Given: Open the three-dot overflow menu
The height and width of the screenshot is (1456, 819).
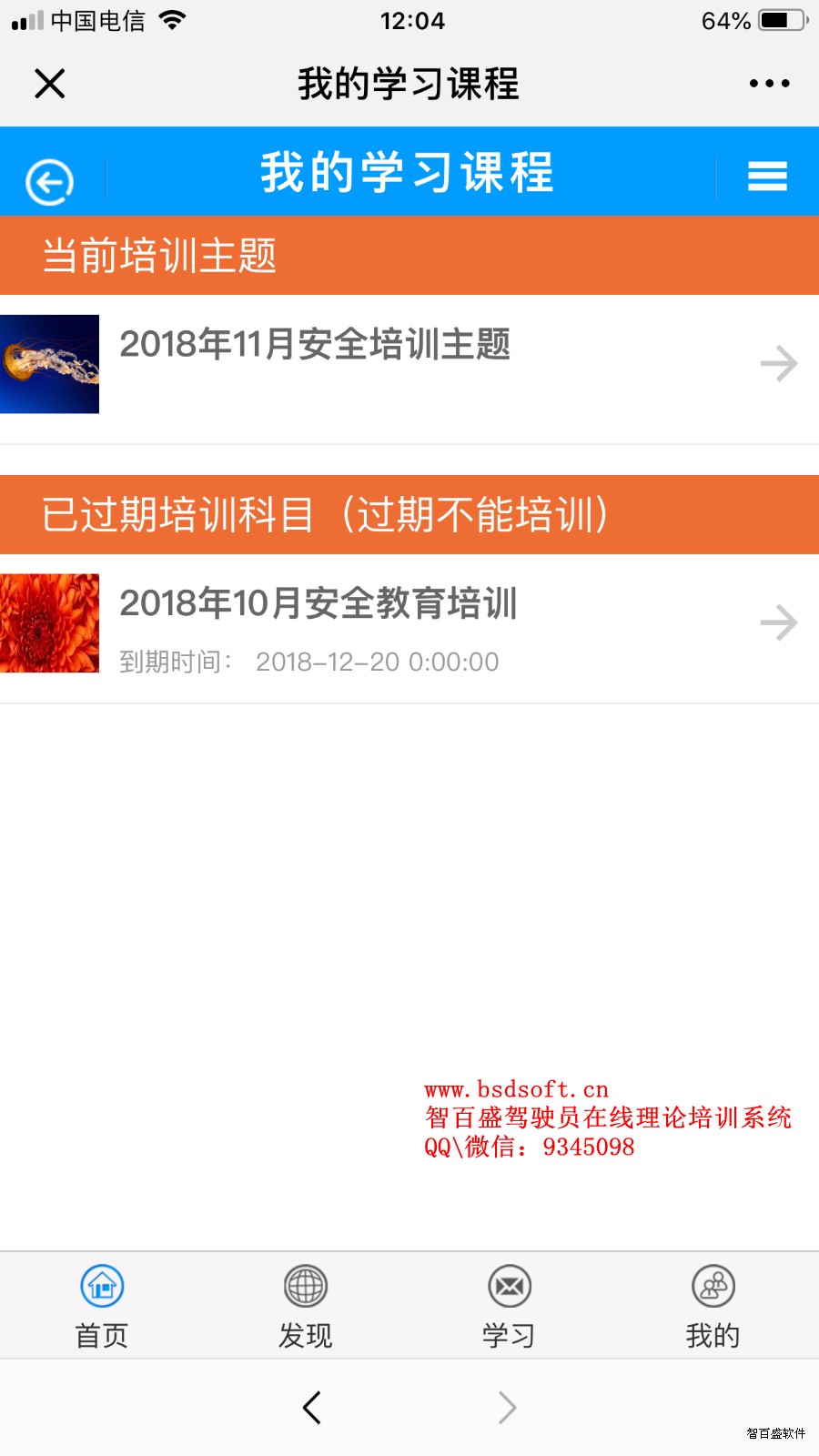Looking at the screenshot, I should point(769,84).
